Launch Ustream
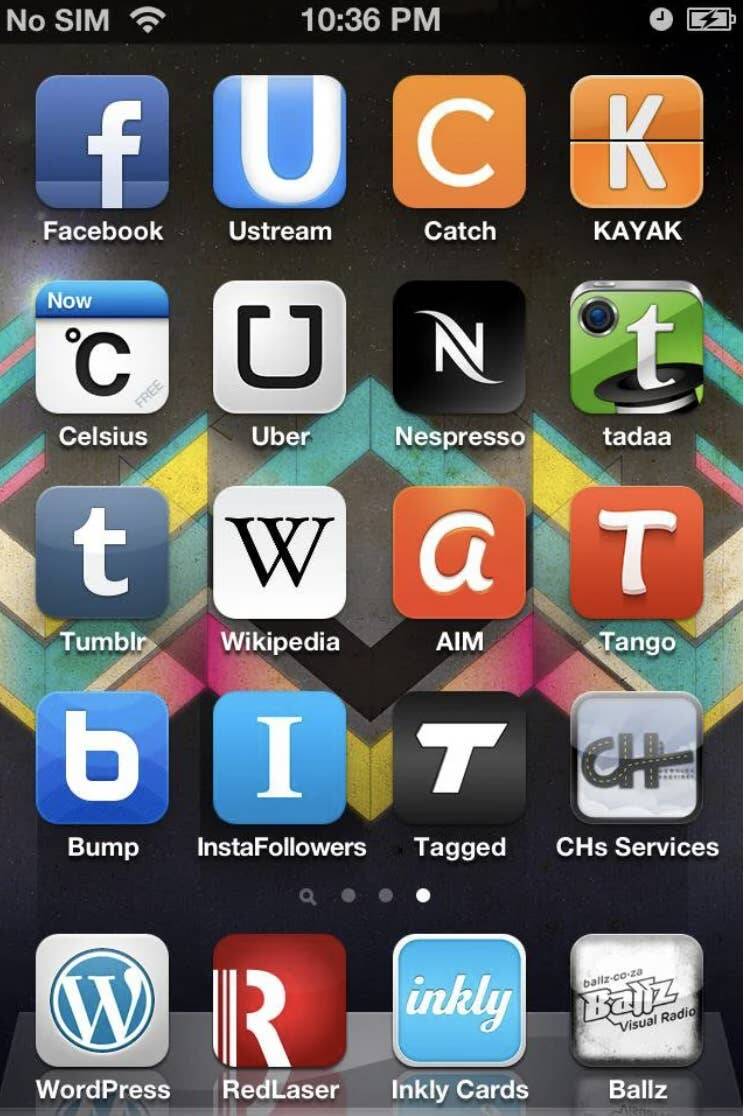 280,141
